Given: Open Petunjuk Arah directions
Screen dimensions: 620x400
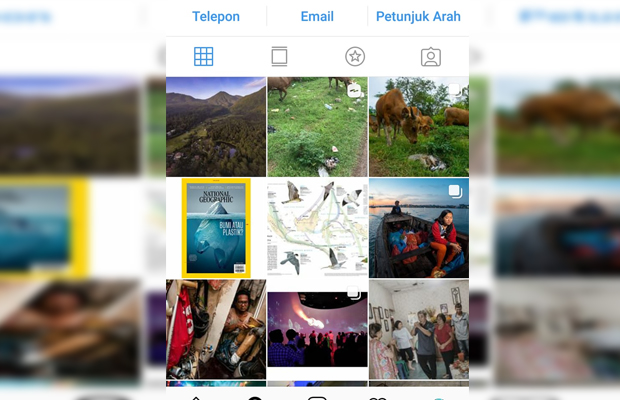Looking at the screenshot, I should click(418, 16).
